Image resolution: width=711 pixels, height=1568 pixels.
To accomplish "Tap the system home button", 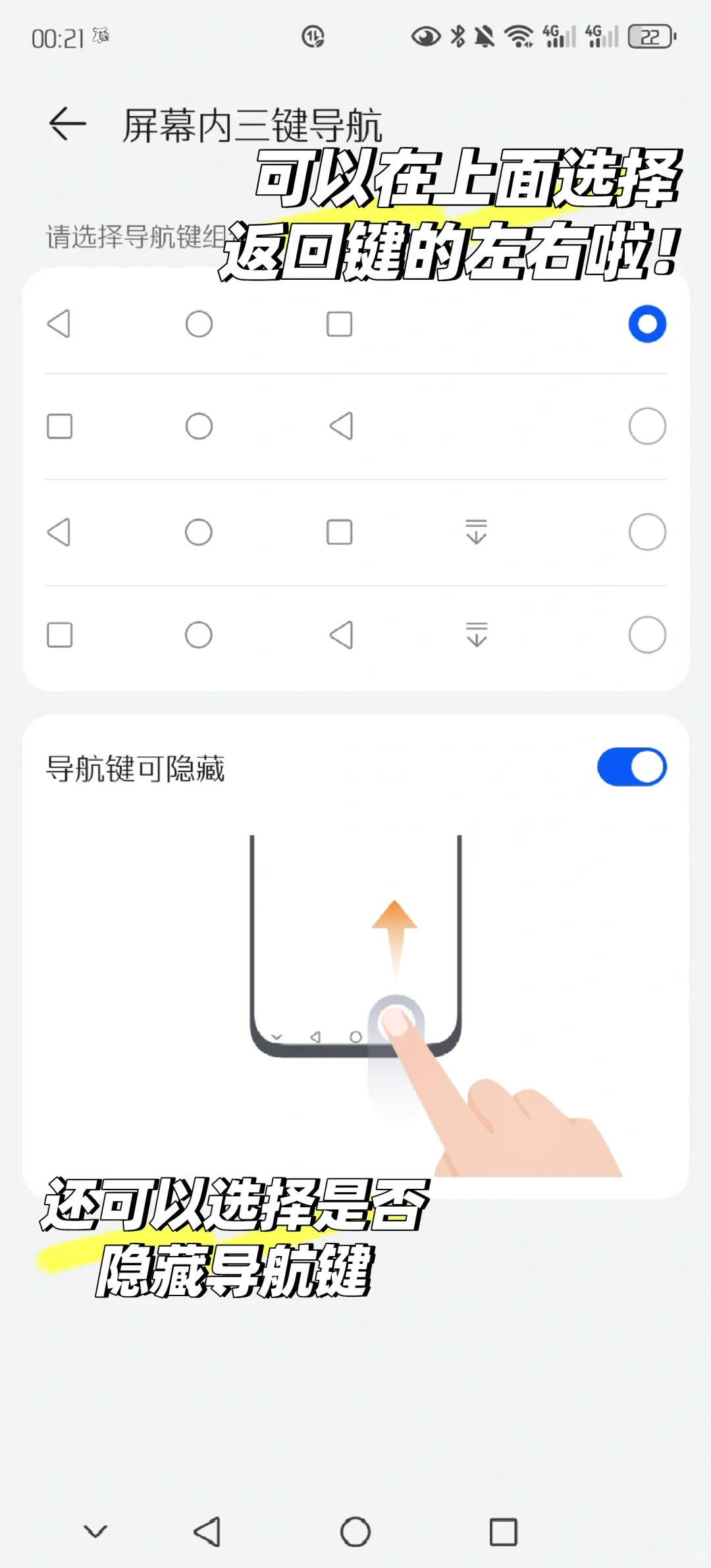I will [355, 1532].
